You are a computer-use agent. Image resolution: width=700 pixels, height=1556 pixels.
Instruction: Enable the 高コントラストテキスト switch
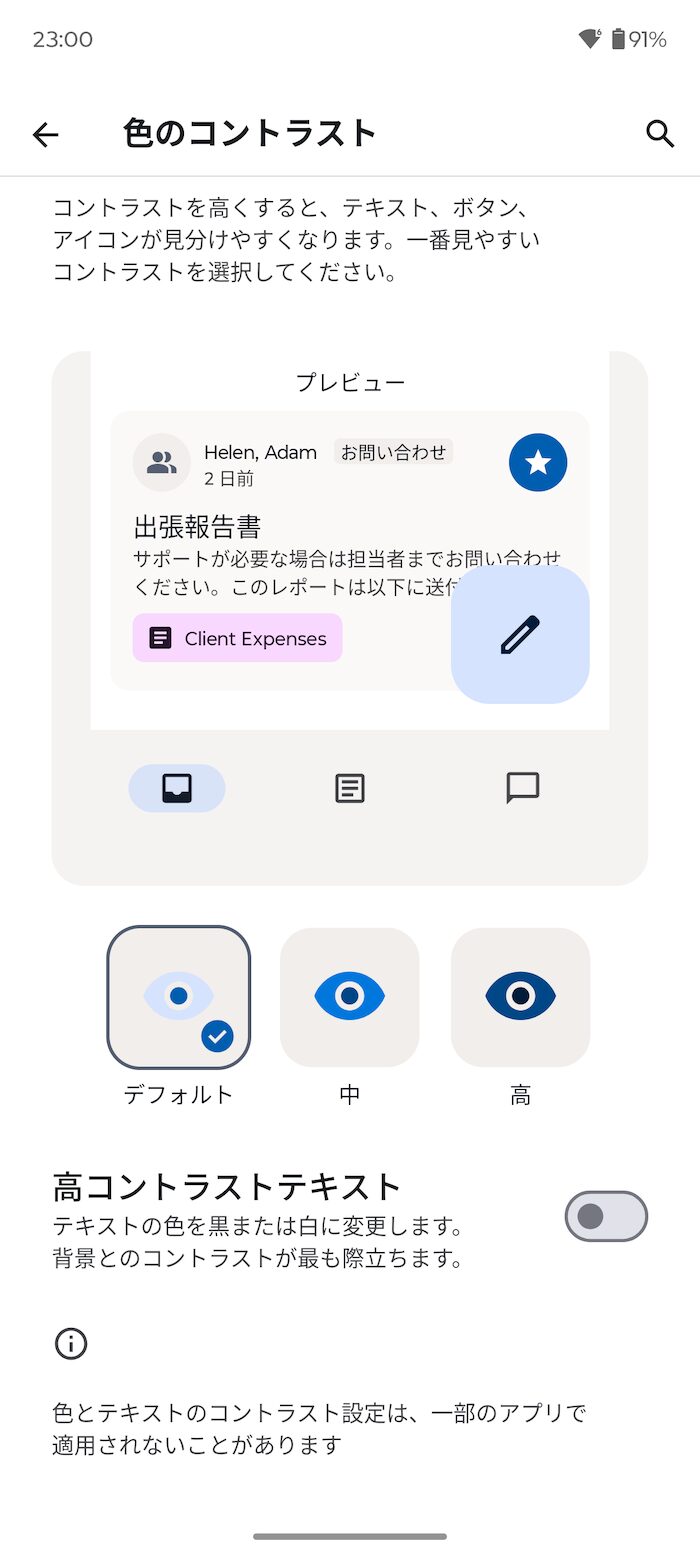tap(606, 1217)
